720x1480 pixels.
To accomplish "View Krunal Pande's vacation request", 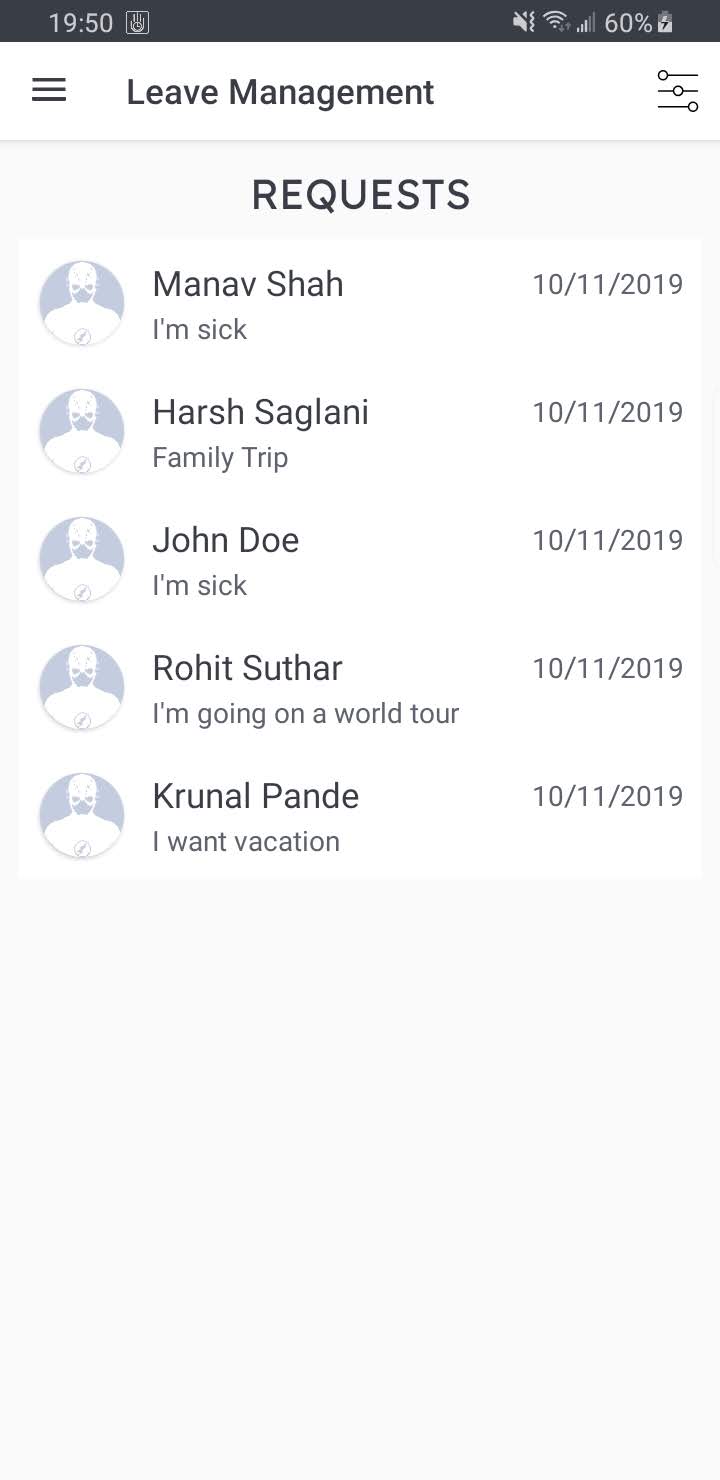I will [x=360, y=816].
